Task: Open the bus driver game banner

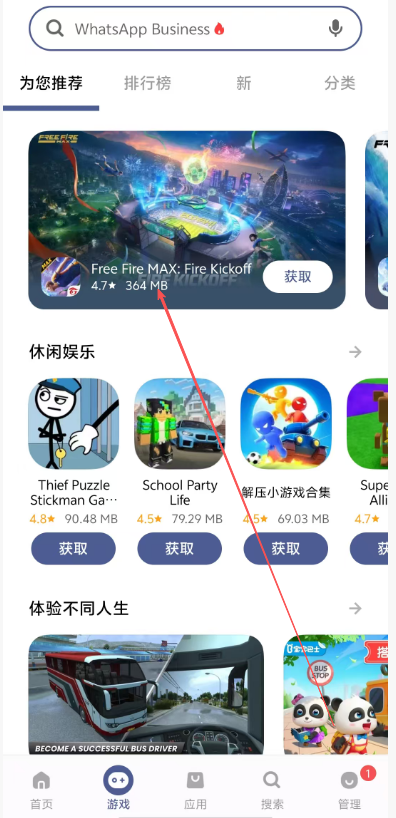Action: pyautogui.click(x=146, y=695)
